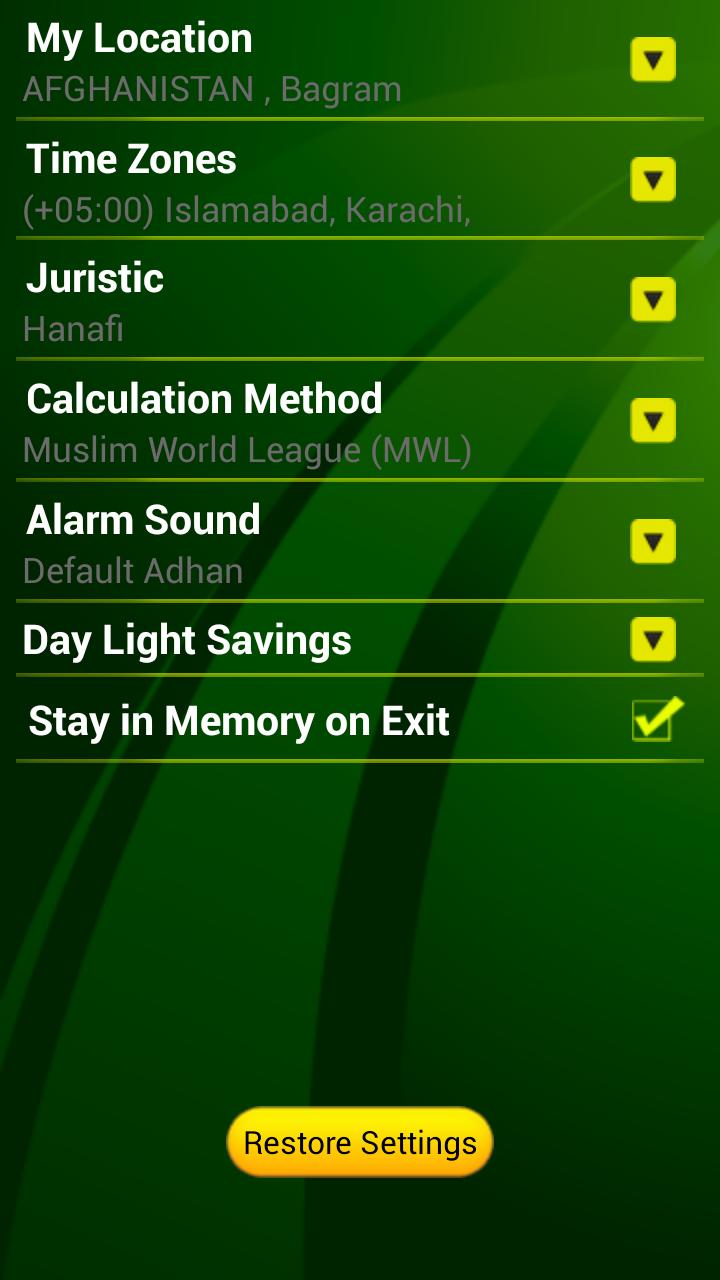This screenshot has width=720, height=1280.
Task: Select the Juristic setting row
Action: tap(300, 298)
